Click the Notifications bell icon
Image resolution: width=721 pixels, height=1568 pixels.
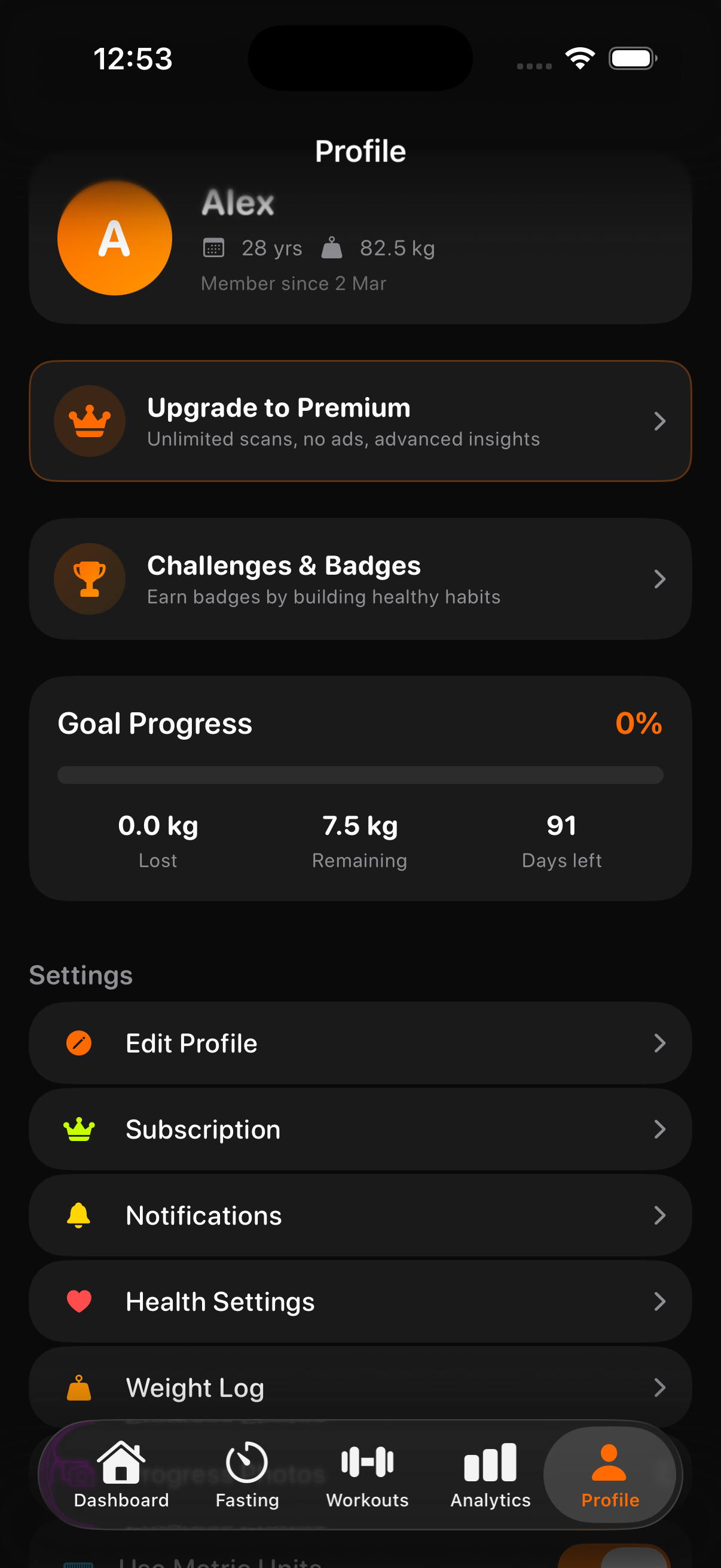pyautogui.click(x=79, y=1215)
